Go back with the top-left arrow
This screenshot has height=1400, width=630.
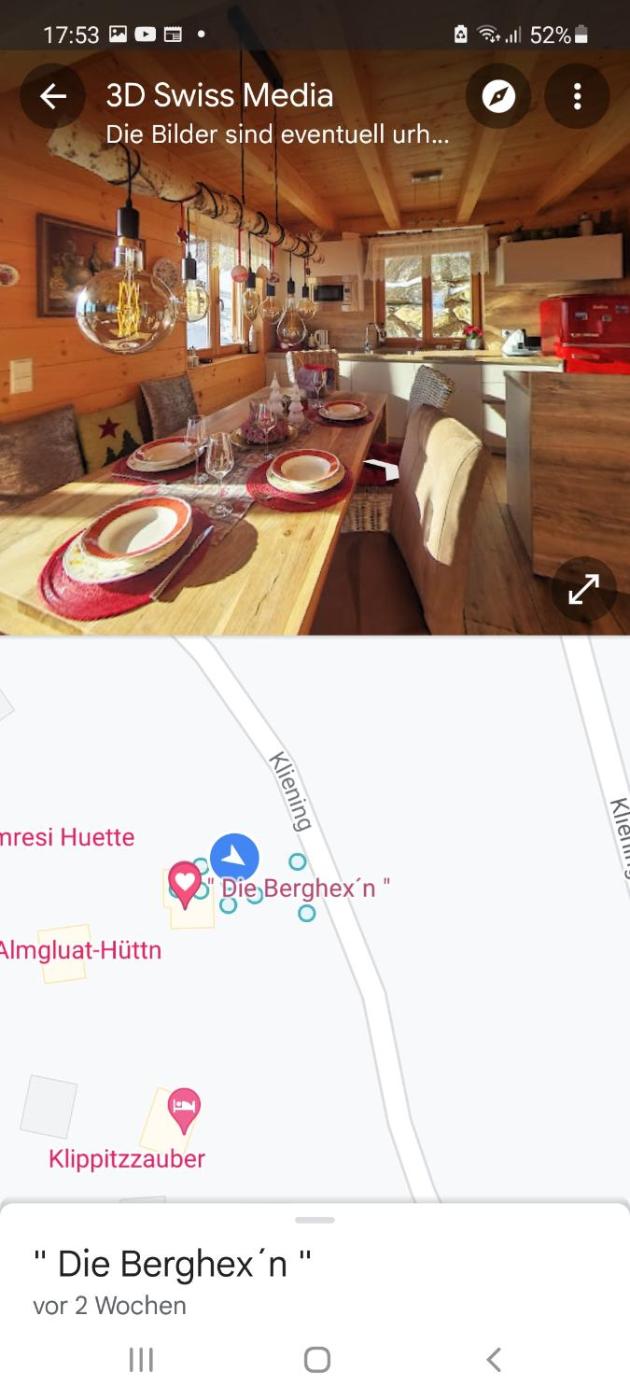pyautogui.click(x=52, y=96)
